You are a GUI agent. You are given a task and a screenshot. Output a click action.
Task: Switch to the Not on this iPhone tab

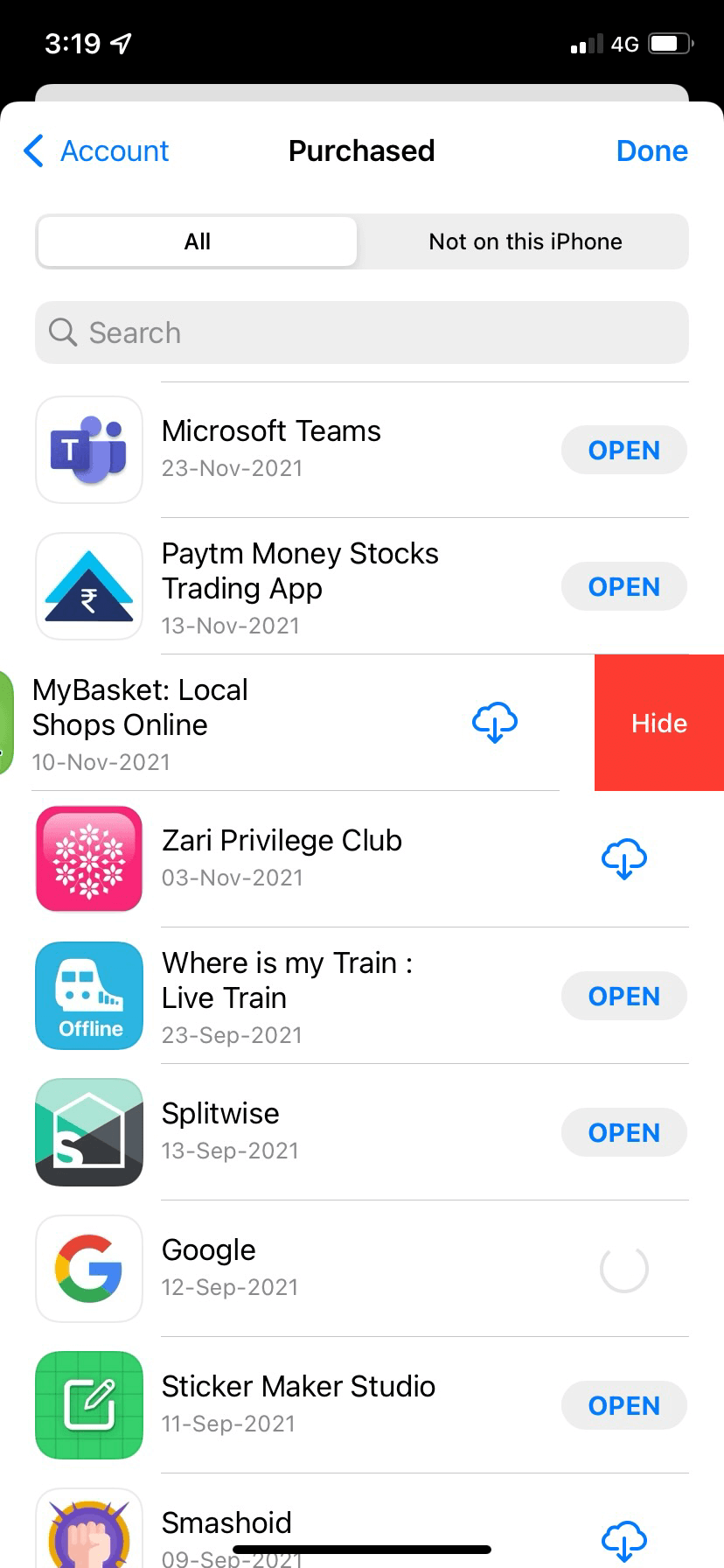click(x=524, y=241)
